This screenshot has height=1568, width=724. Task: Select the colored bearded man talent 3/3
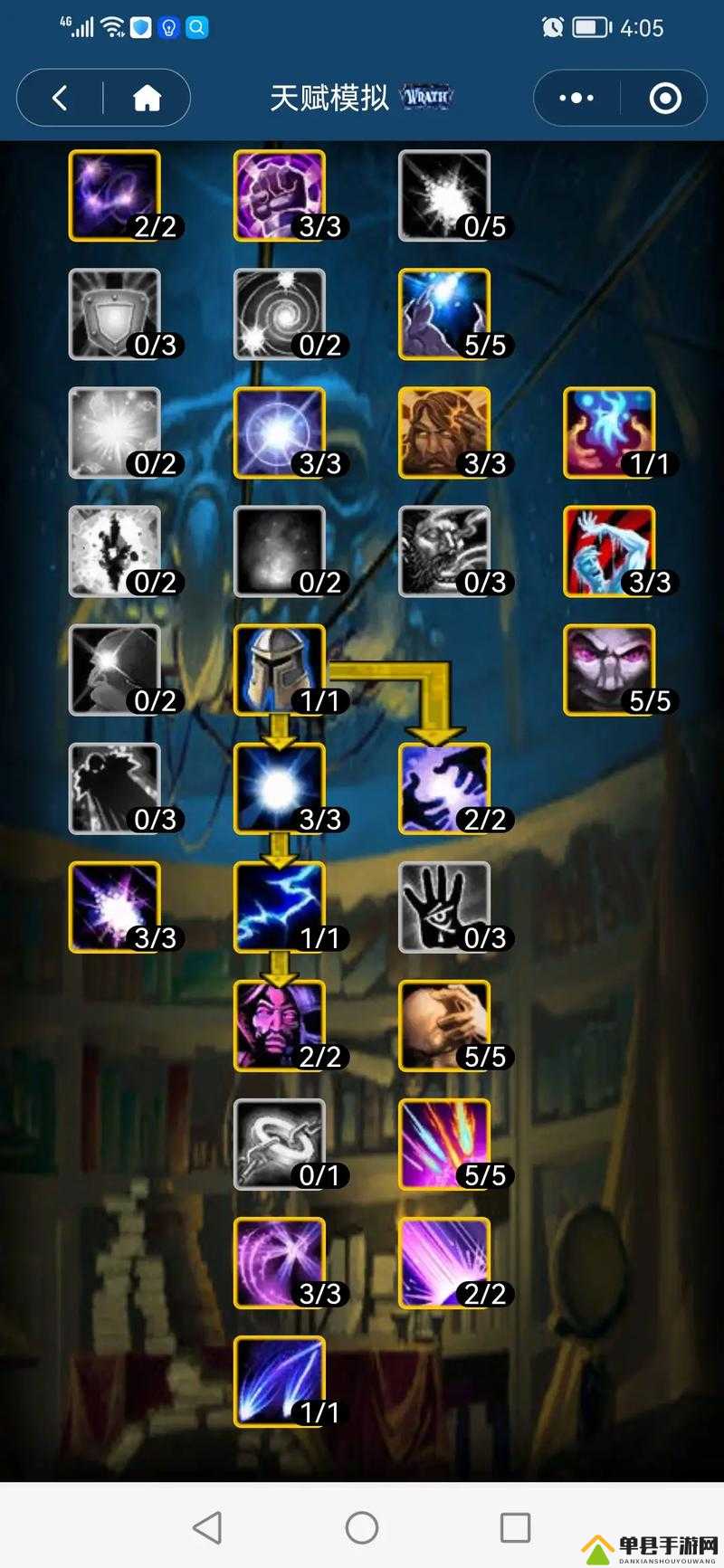pos(444,432)
